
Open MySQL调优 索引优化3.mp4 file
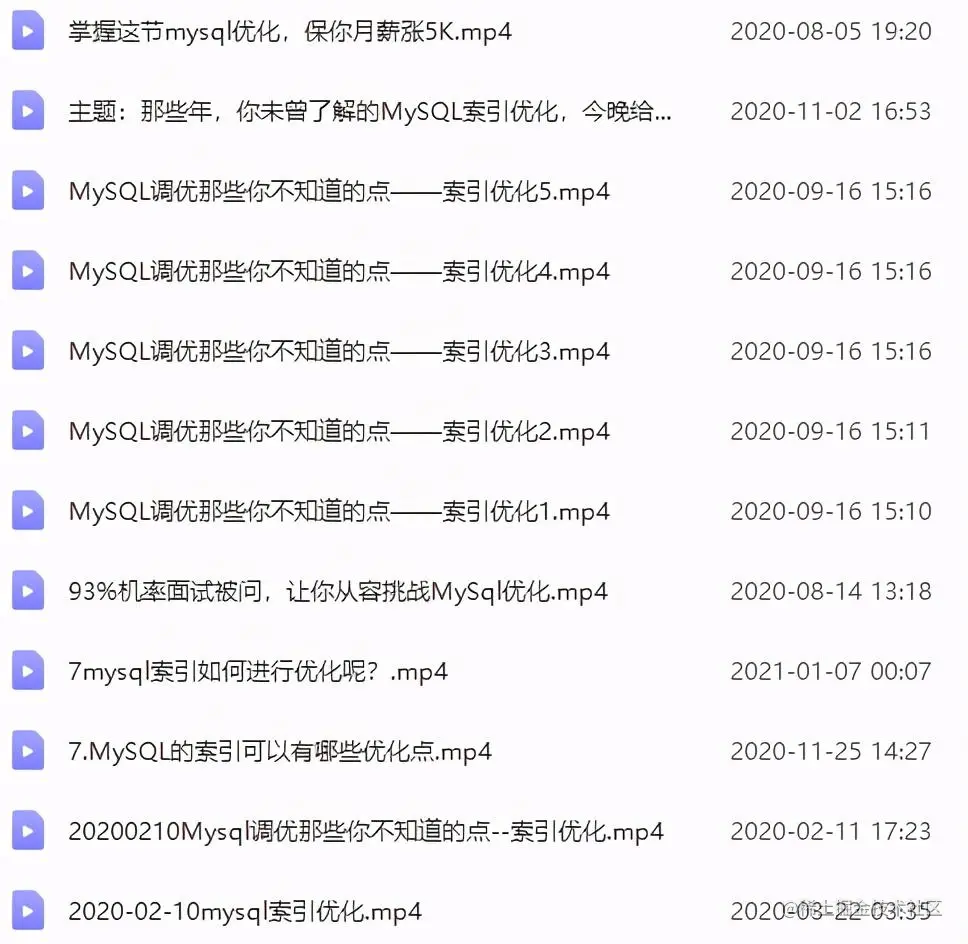coord(339,351)
